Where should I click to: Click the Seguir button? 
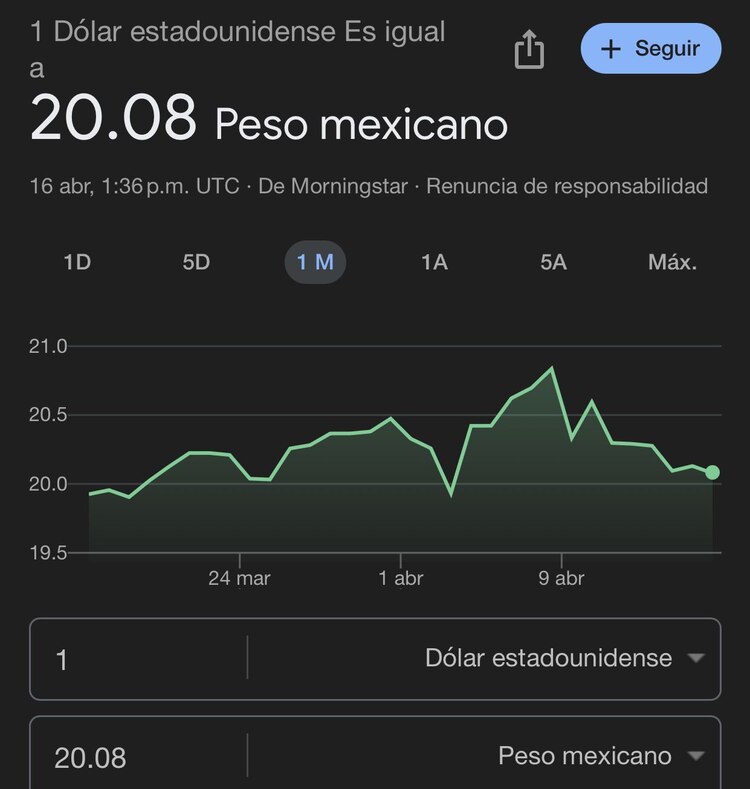(650, 47)
